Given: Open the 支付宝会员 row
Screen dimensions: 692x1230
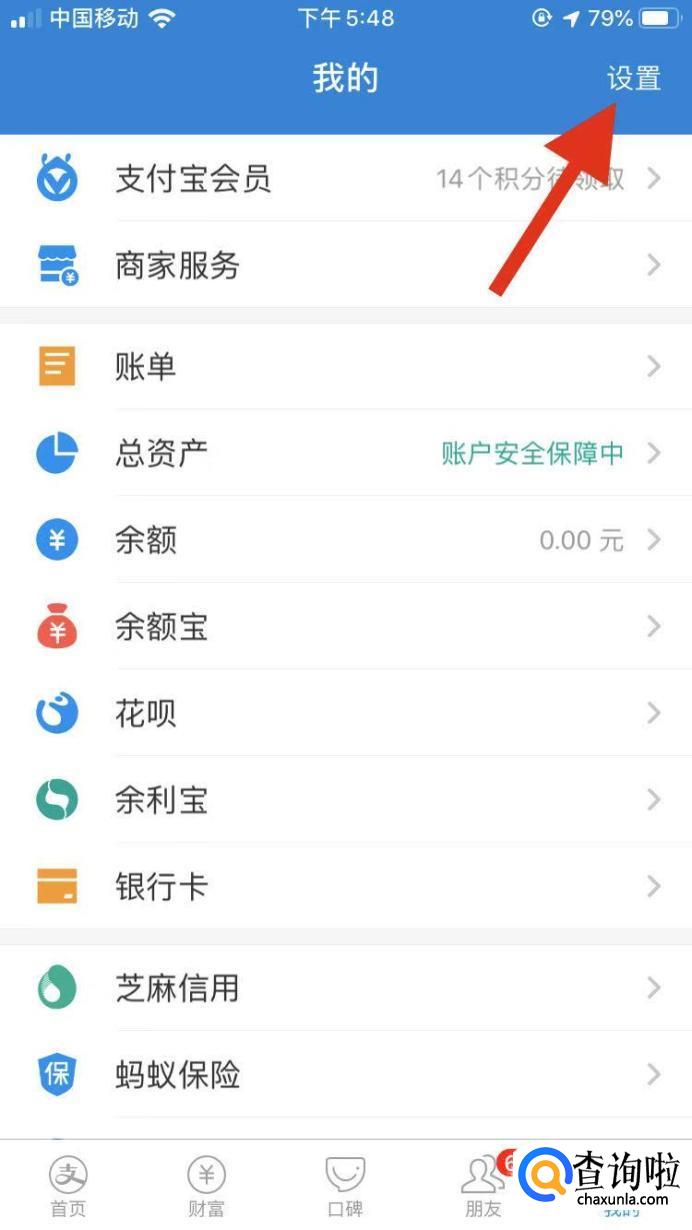Looking at the screenshot, I should point(345,179).
